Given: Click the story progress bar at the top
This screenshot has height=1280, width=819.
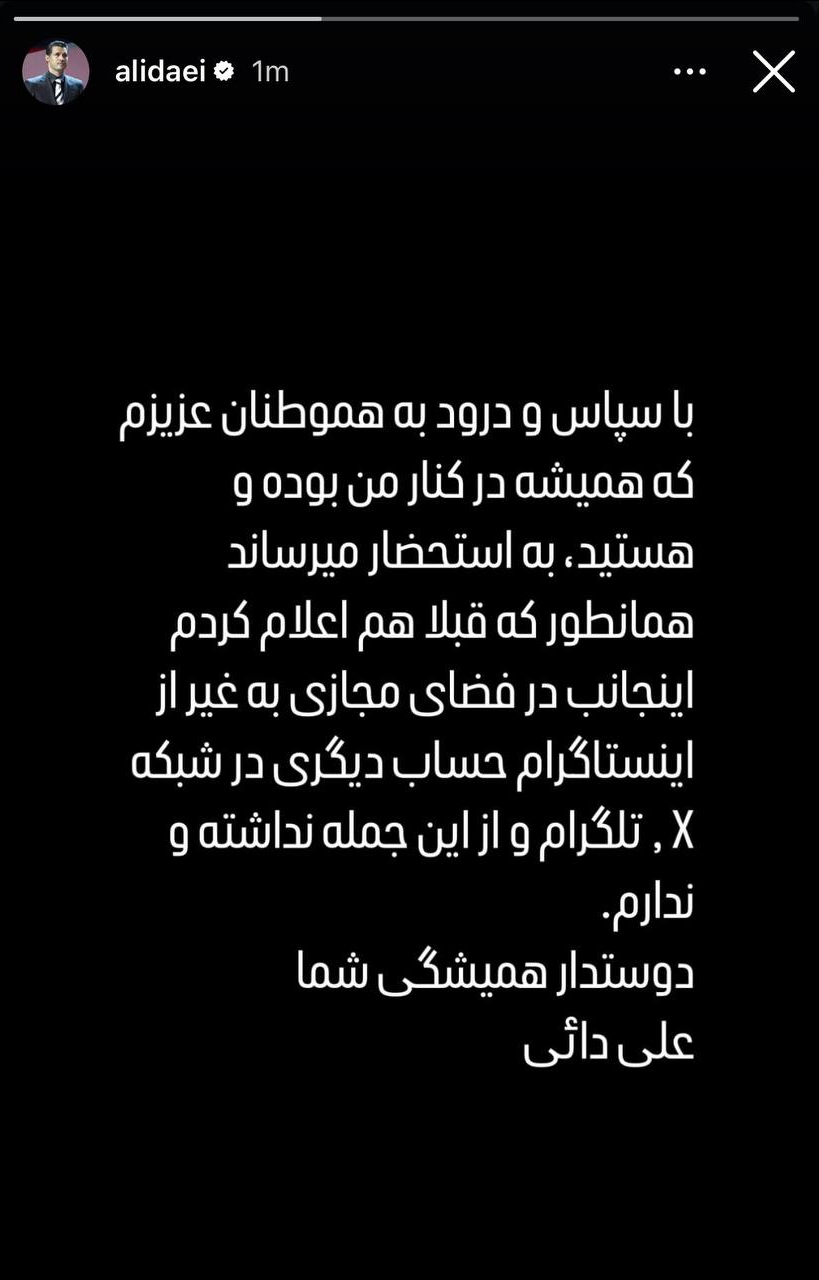Looking at the screenshot, I should 410,15.
